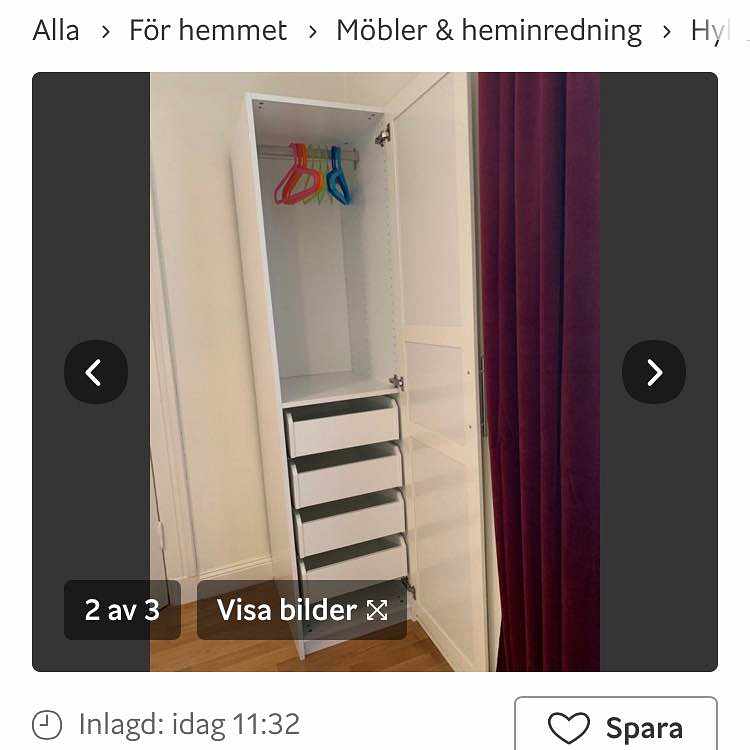Go to previous listing photo
The image size is (750, 750).
(x=96, y=372)
